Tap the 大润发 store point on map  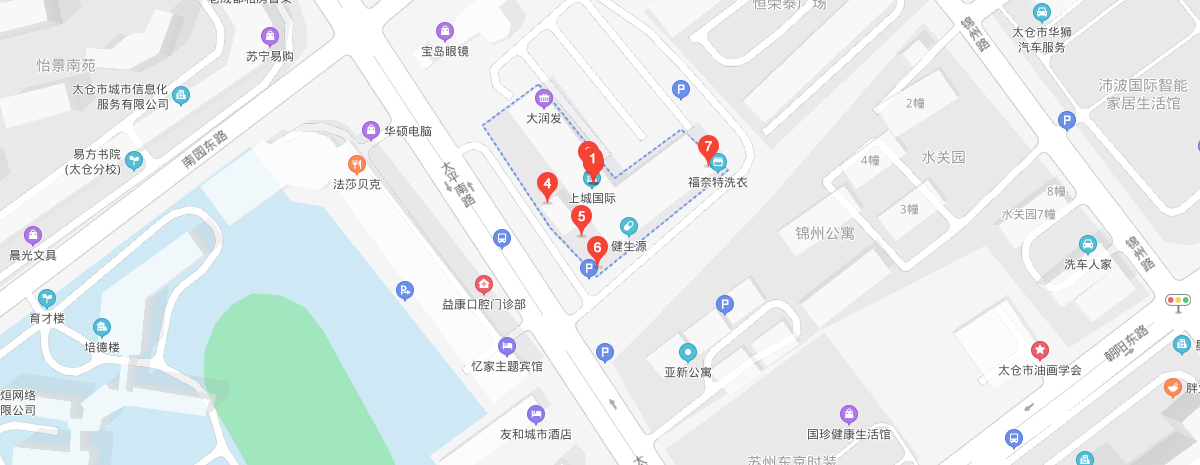[543, 98]
